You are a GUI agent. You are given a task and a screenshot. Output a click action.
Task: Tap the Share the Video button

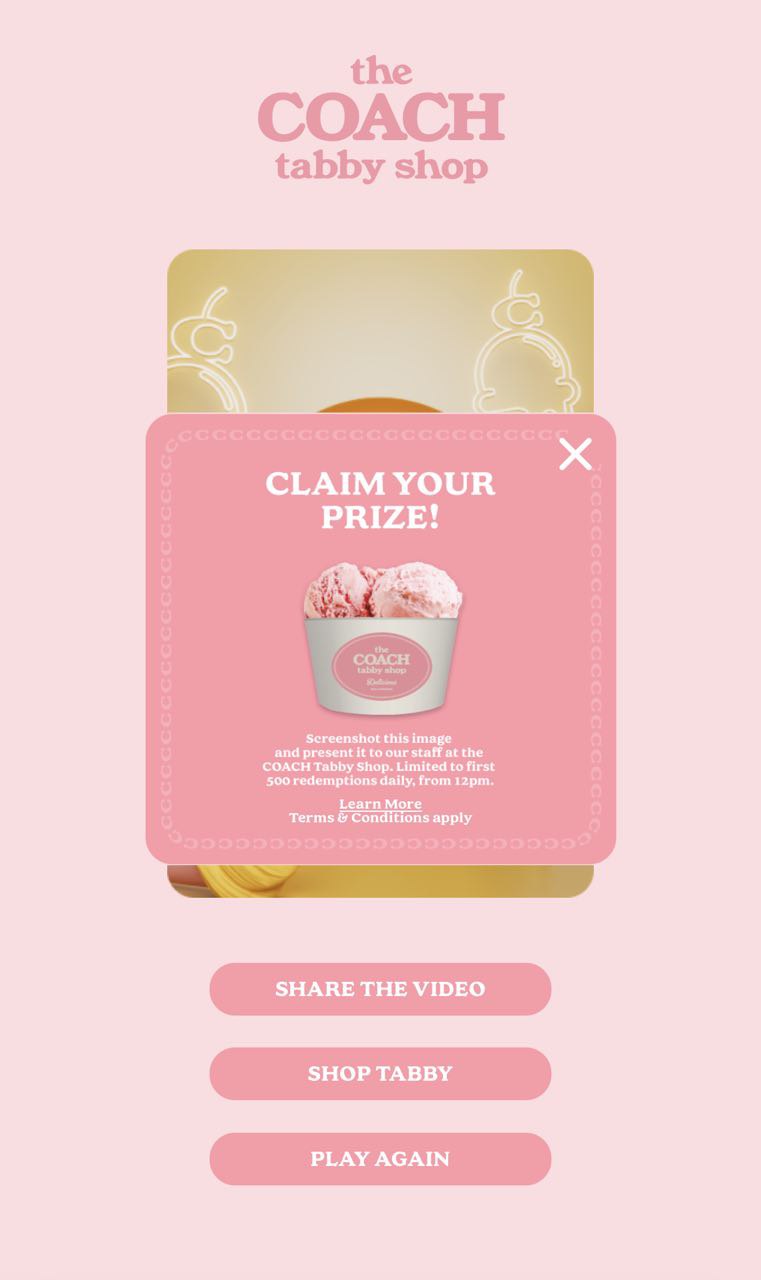tap(380, 989)
